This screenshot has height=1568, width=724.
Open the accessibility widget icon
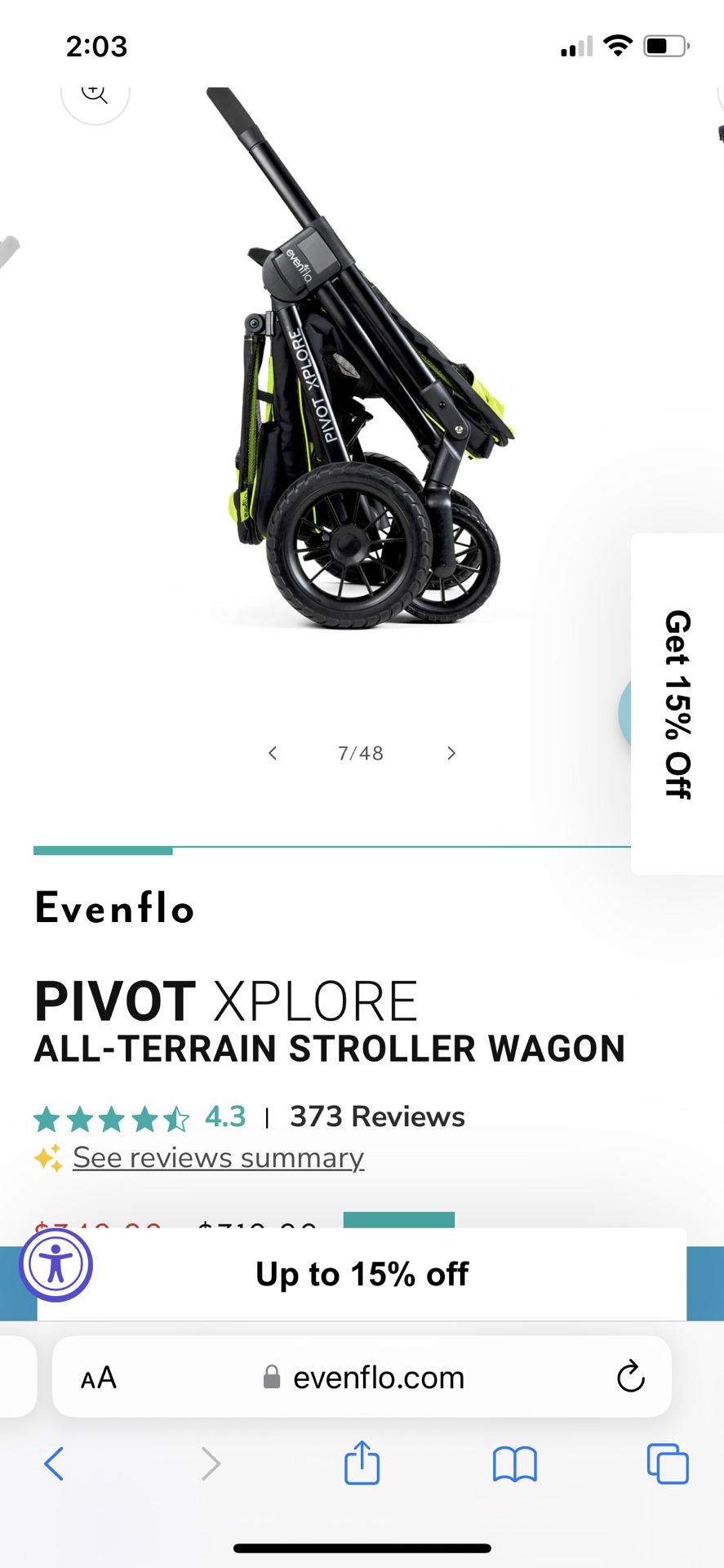pos(56,1265)
